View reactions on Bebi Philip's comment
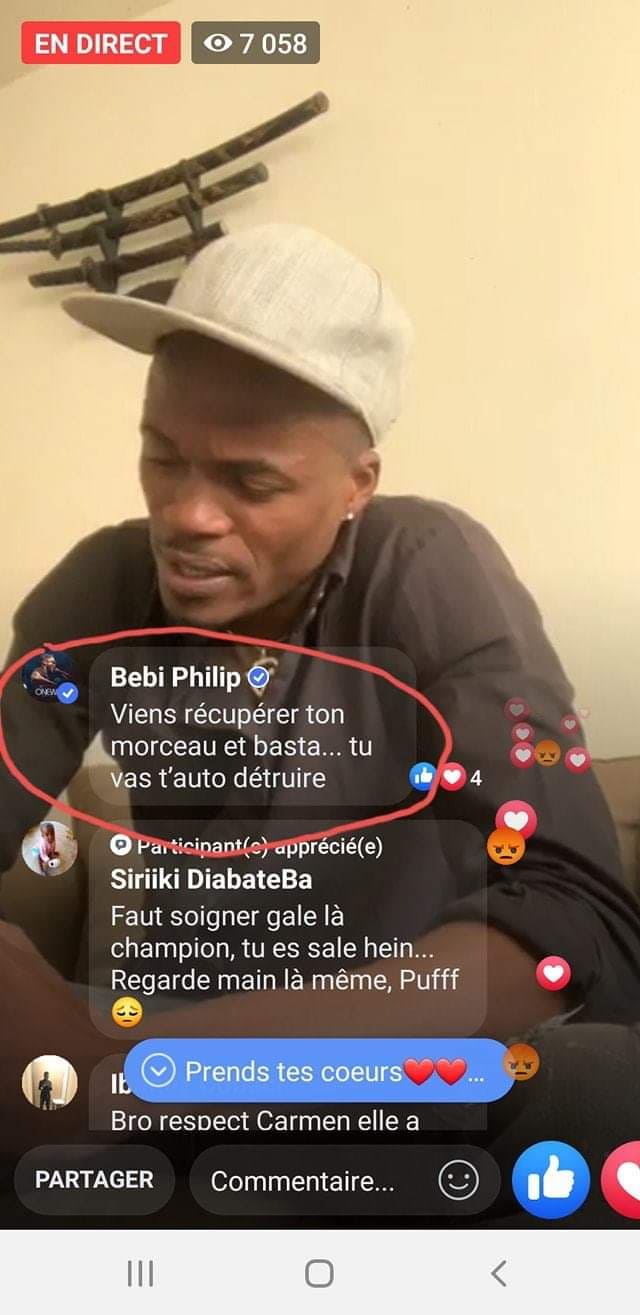This screenshot has width=640, height=1315. tap(445, 776)
